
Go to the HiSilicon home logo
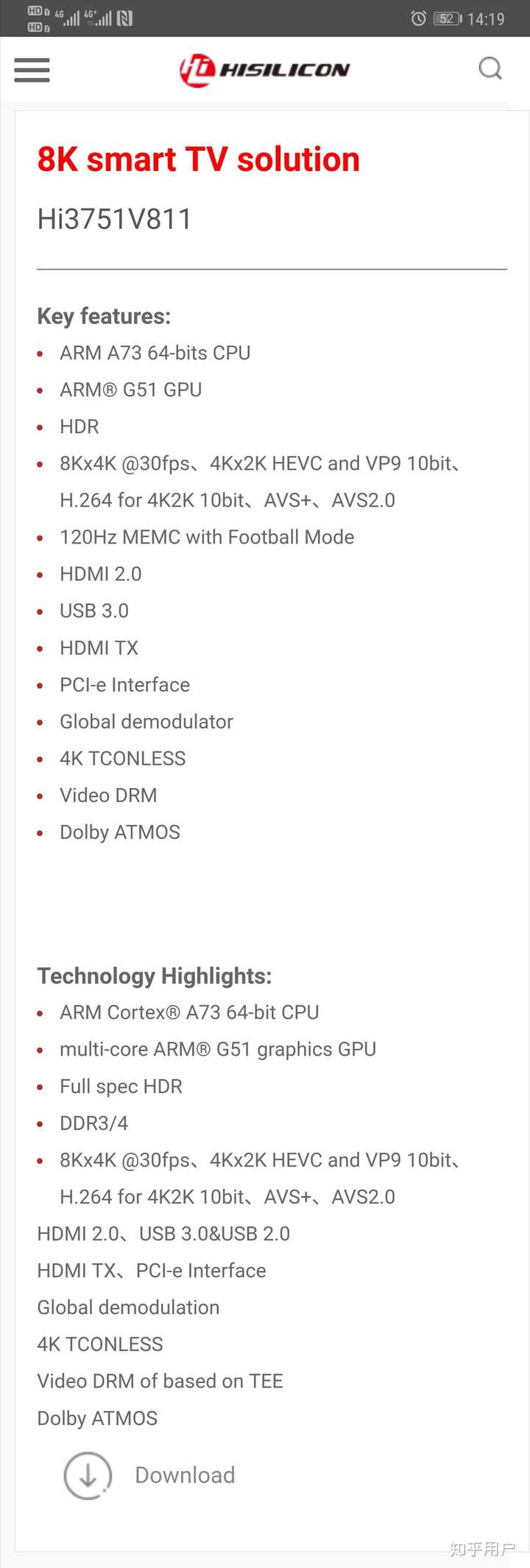click(x=264, y=70)
